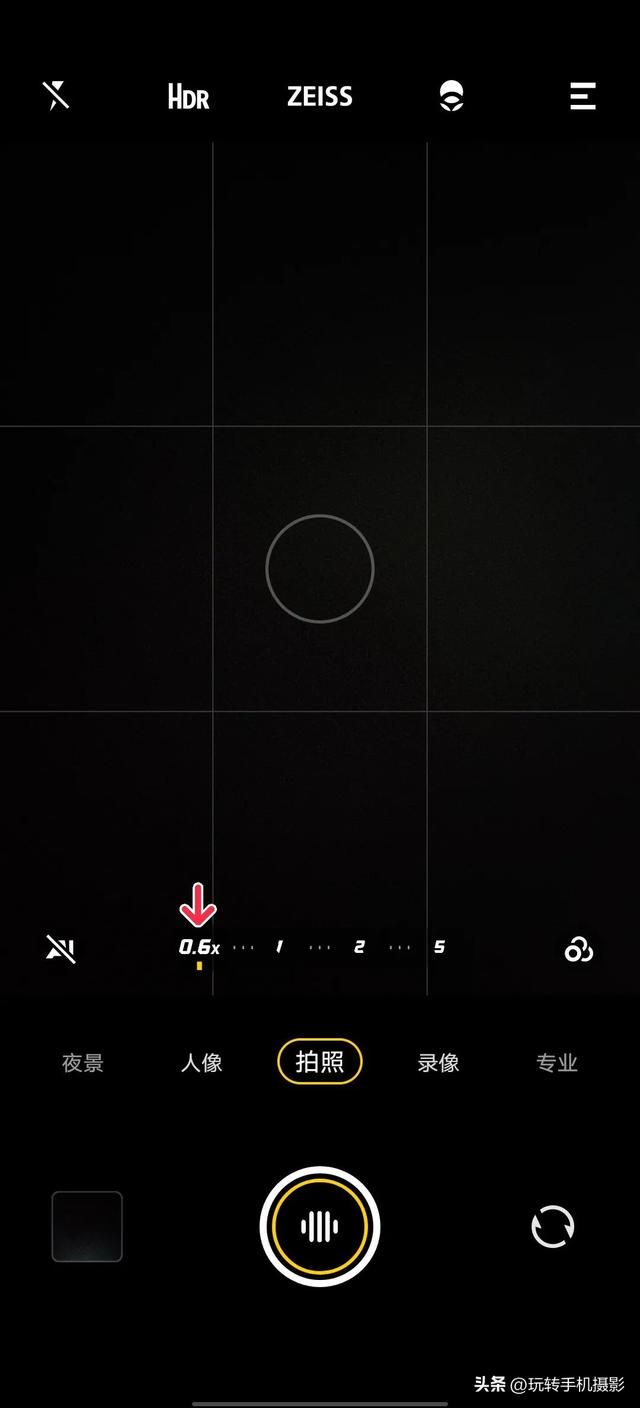The image size is (640, 1408).
Task: Toggle the super macro icon
Action: (x=60, y=949)
